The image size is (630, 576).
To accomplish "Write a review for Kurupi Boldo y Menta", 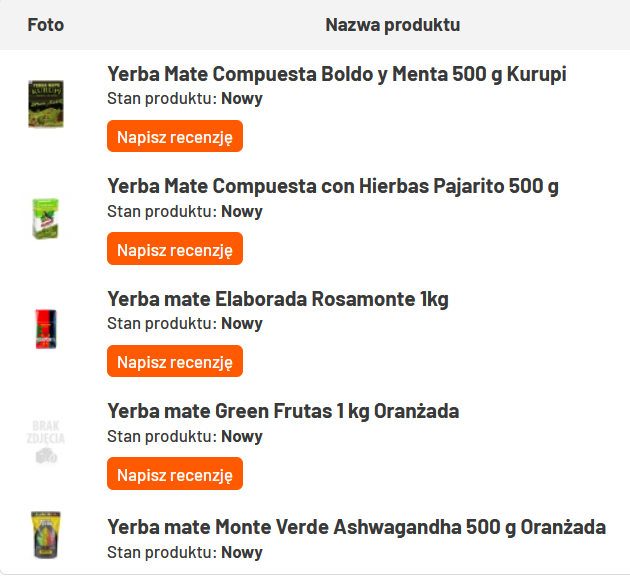I will click(x=174, y=136).
